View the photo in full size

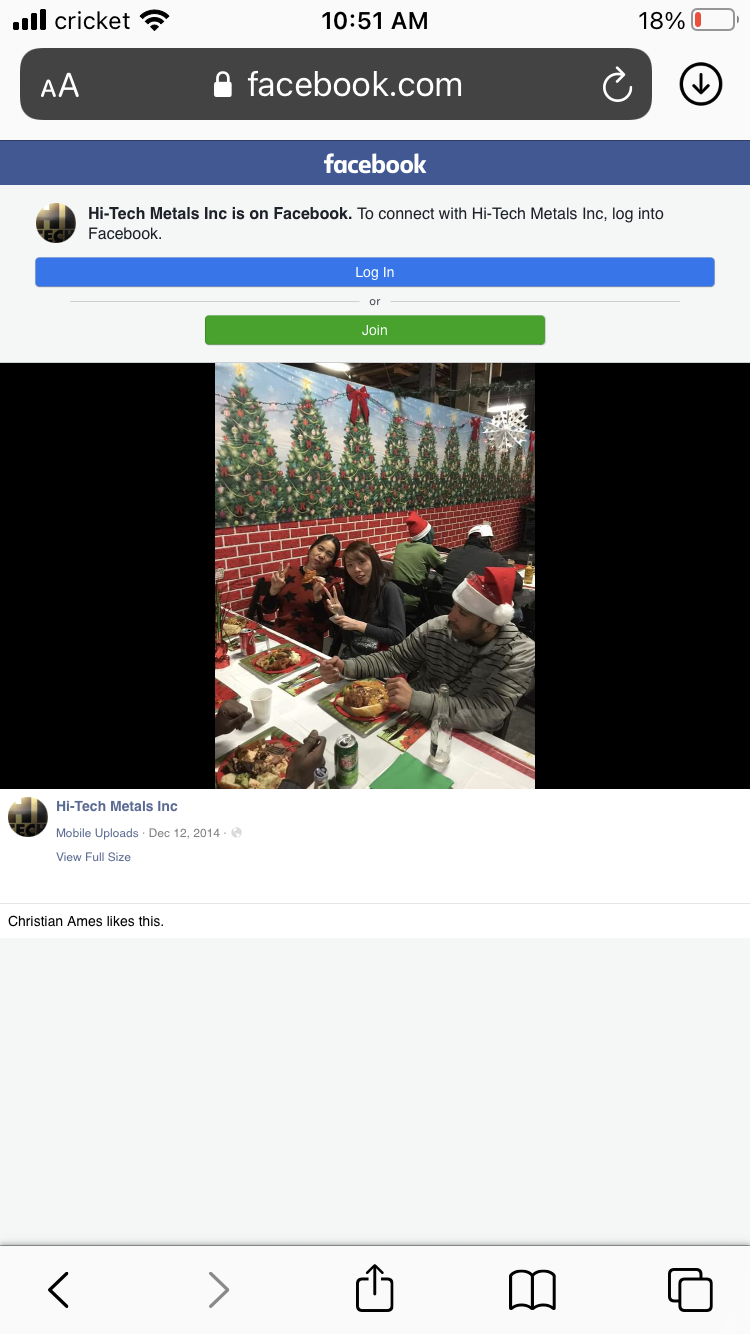(x=93, y=857)
